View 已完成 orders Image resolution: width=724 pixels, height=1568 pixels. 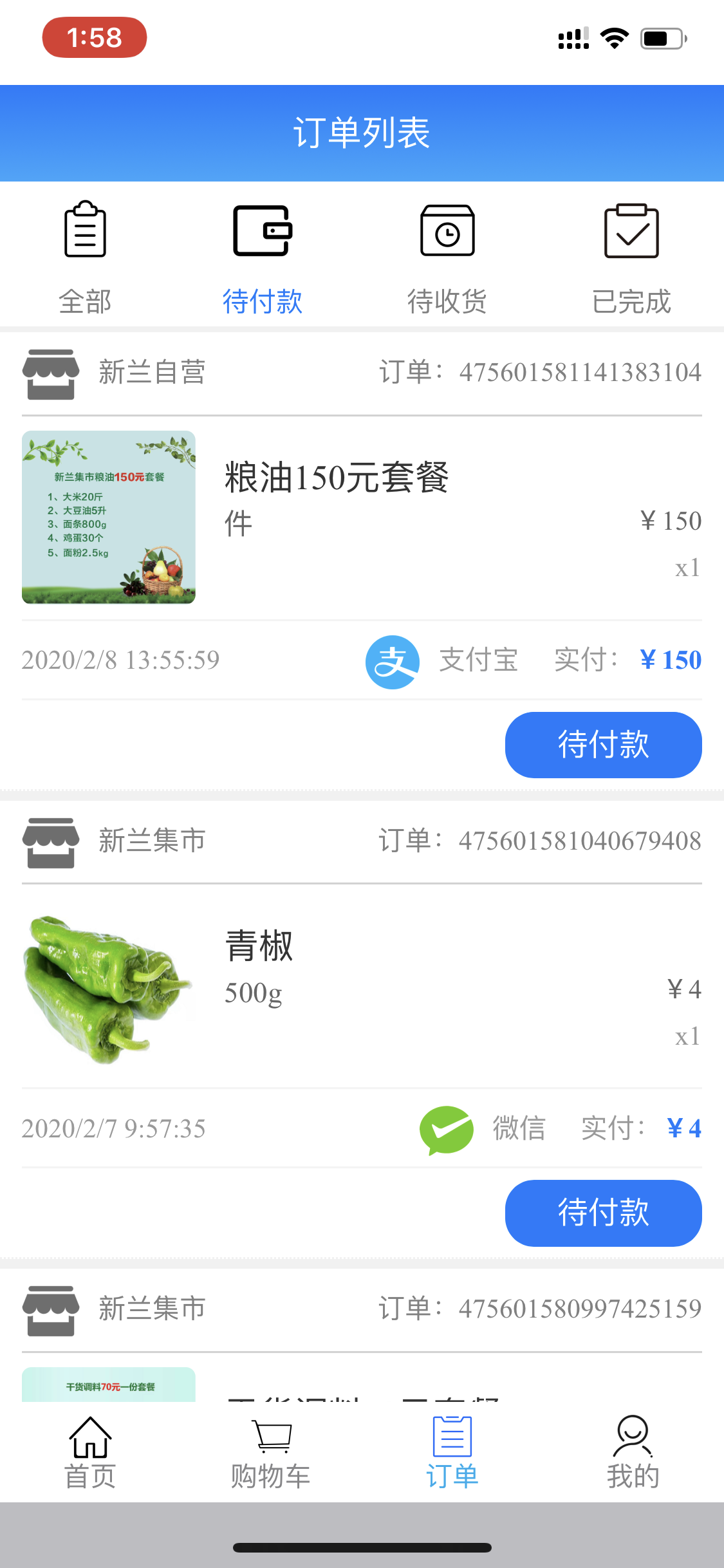631,257
